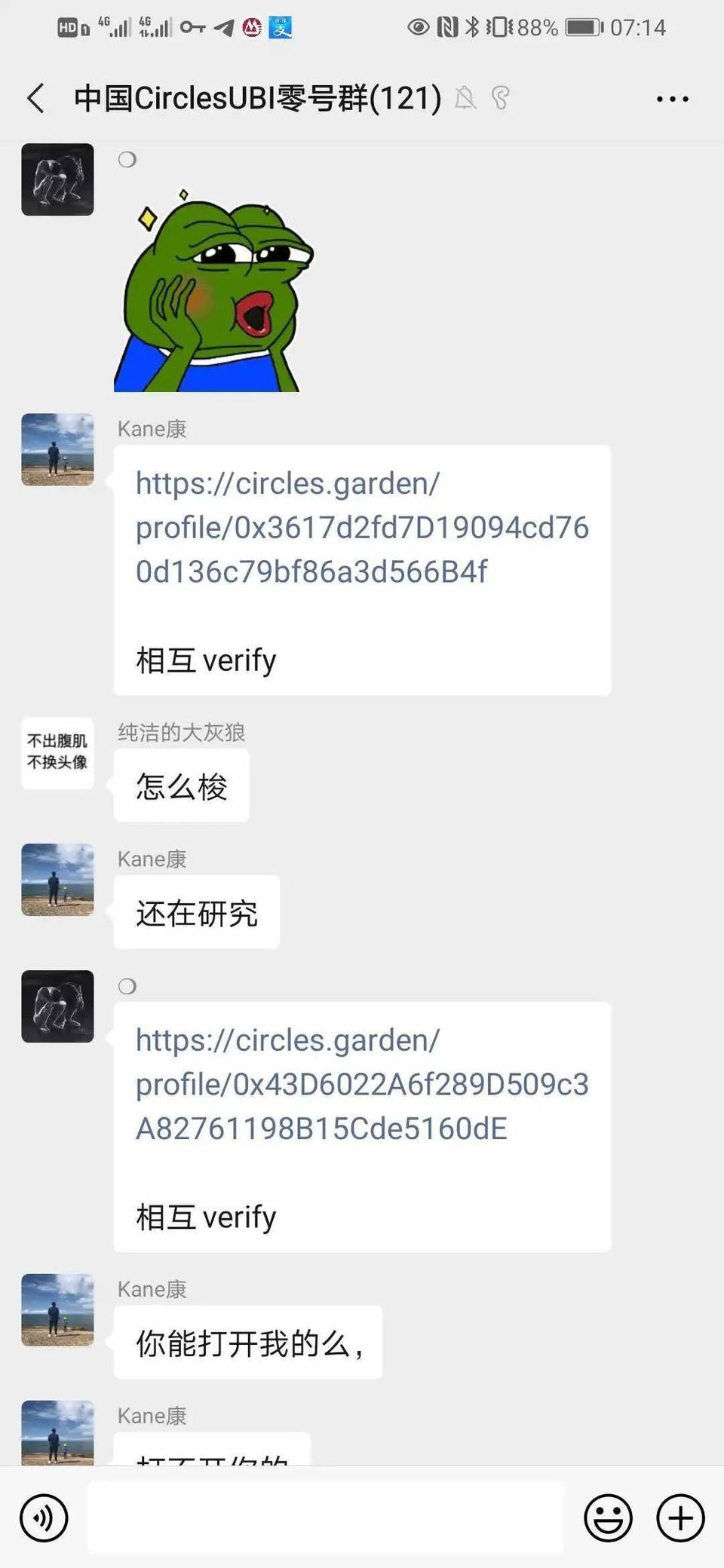Tap the message input field

coord(324,1517)
